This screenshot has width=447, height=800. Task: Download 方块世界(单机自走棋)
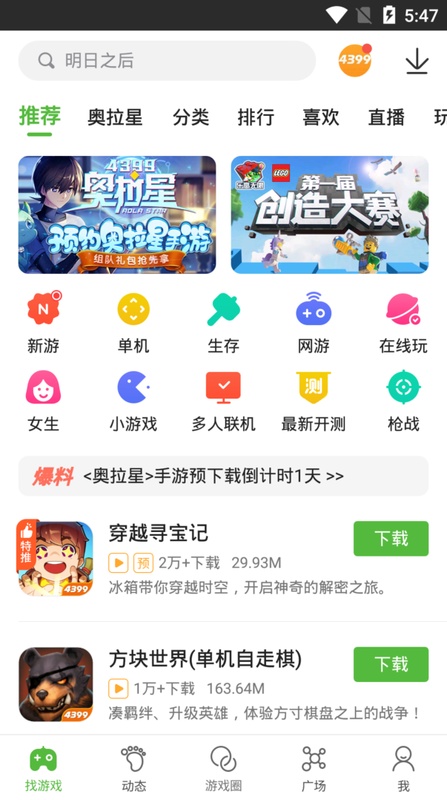click(391, 664)
